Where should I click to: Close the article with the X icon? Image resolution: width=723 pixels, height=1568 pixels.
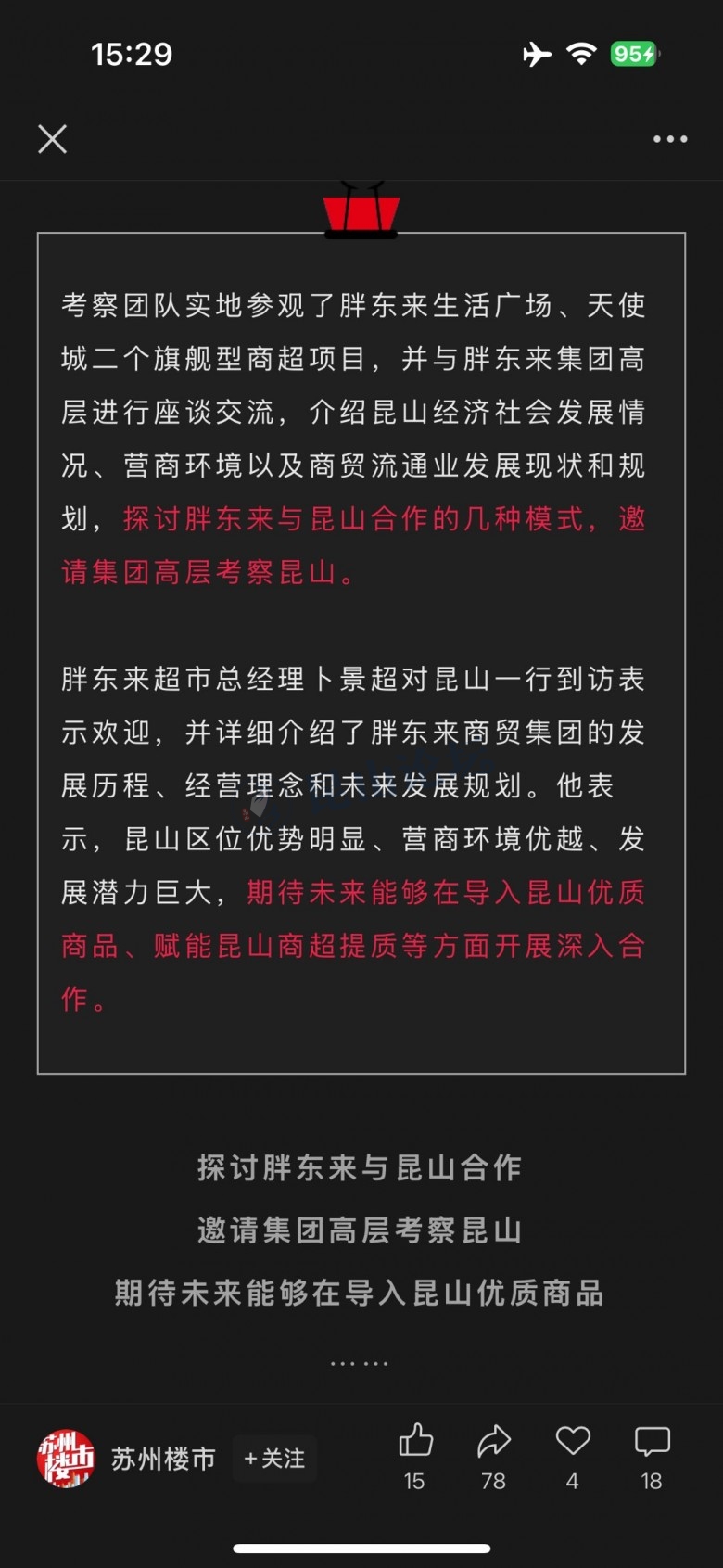point(53,139)
